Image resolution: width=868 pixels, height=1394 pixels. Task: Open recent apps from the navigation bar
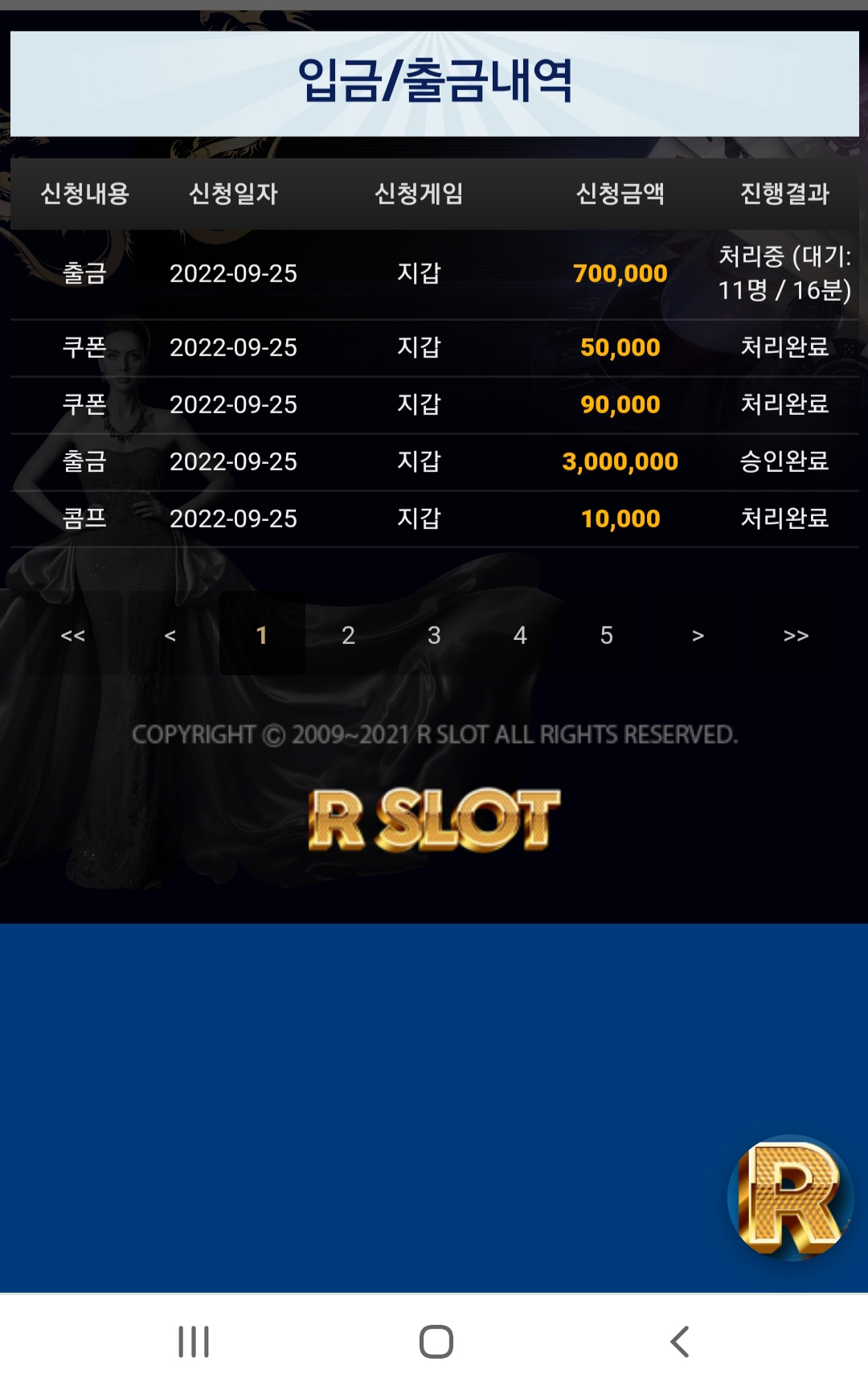pos(194,1341)
